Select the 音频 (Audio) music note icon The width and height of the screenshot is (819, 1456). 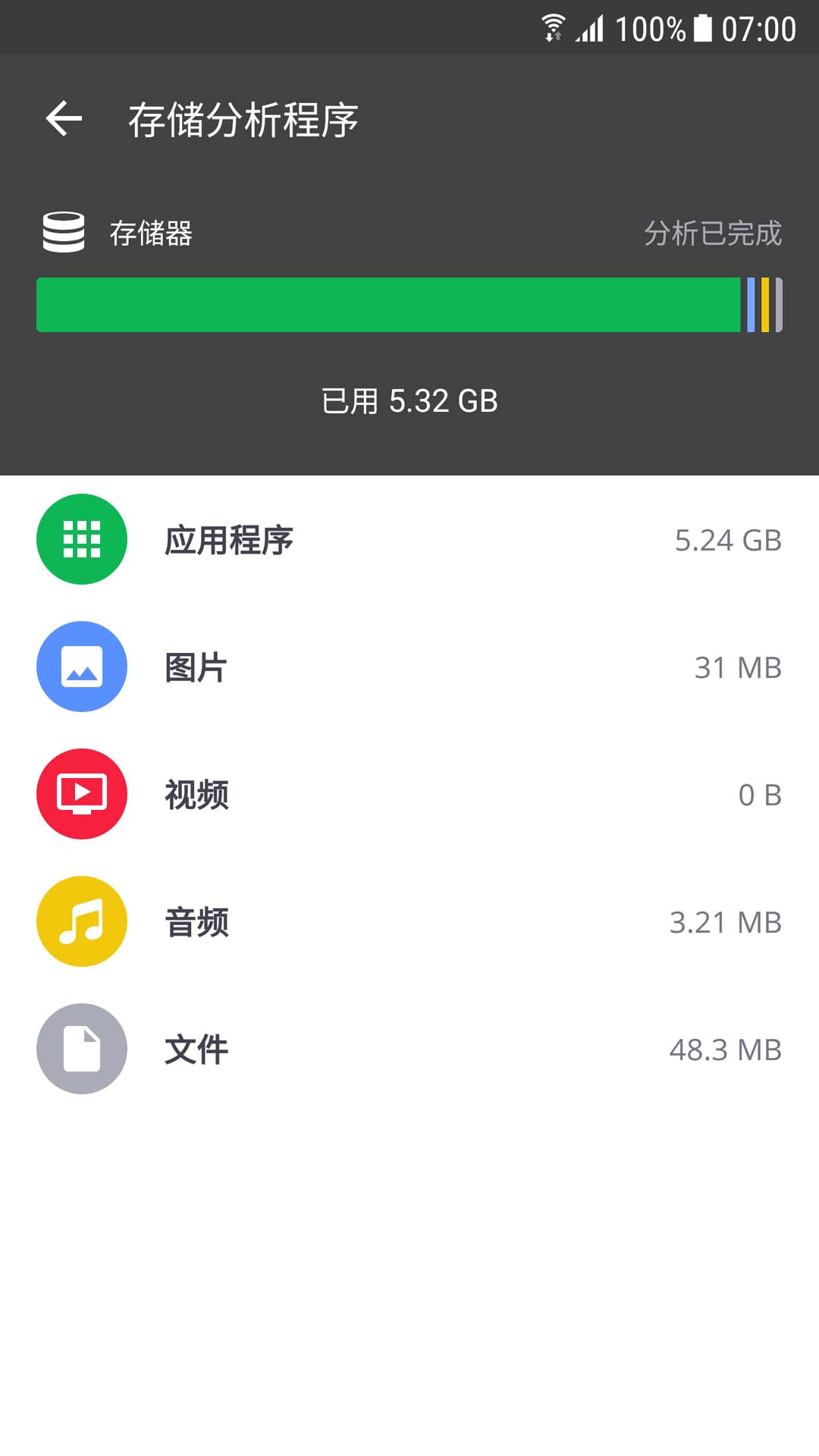pos(81,921)
